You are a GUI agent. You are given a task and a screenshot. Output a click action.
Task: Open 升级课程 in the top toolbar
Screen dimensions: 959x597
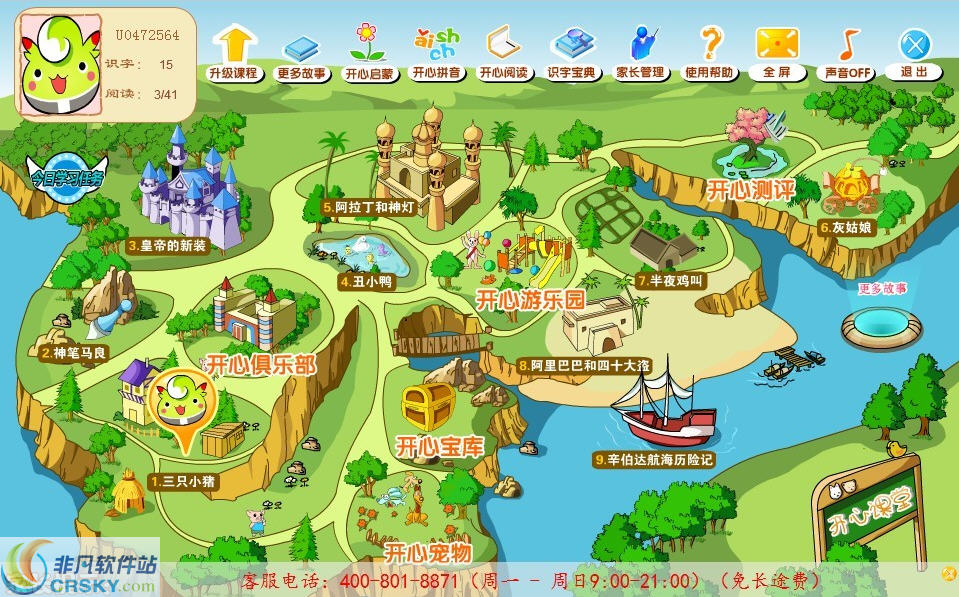click(233, 53)
